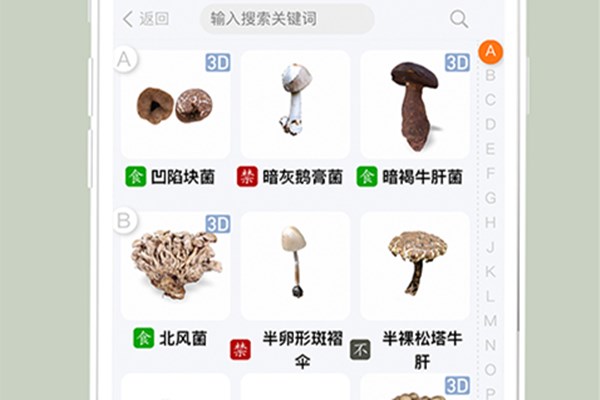Select letter K in the alphabet index
This screenshot has width=600, height=400.
pos(490,271)
